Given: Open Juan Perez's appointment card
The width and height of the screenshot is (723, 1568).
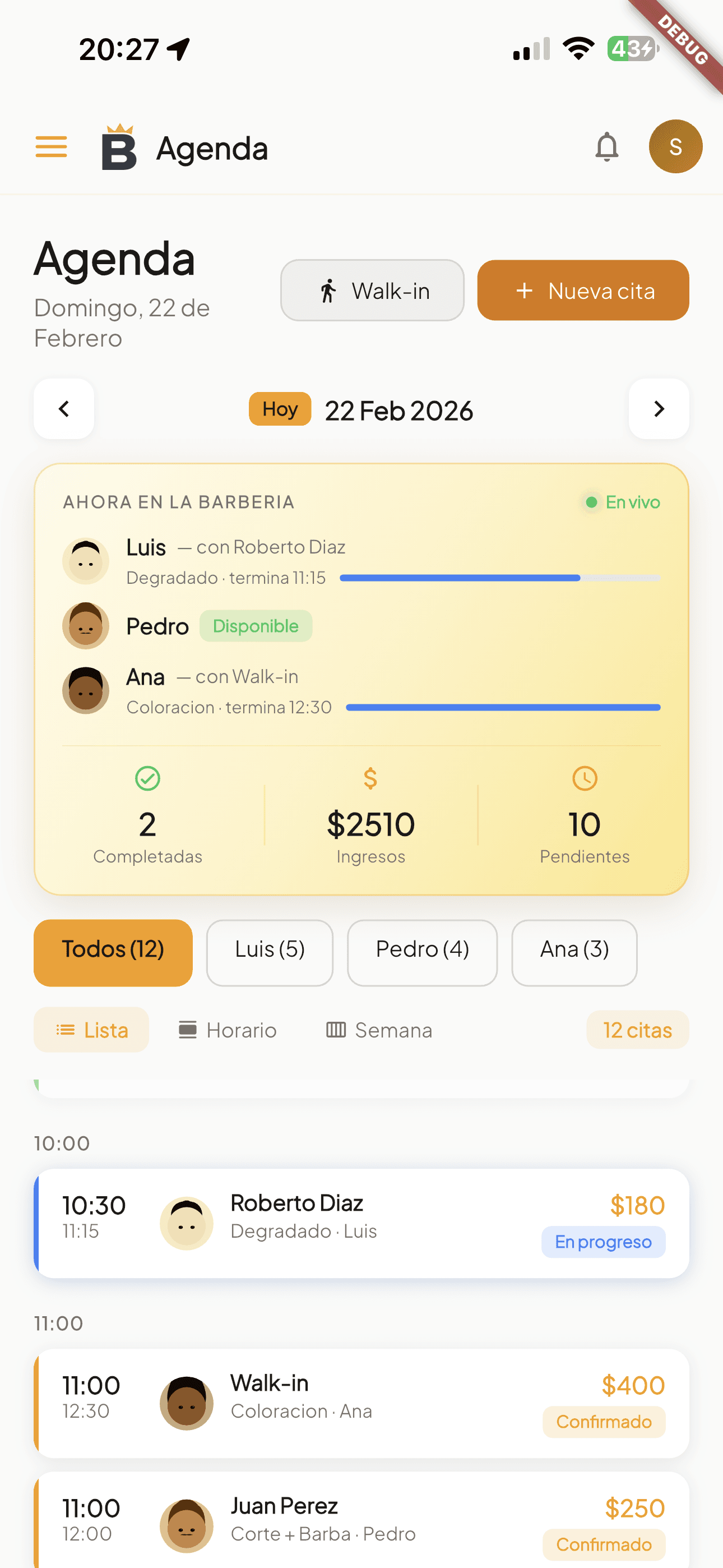Looking at the screenshot, I should (x=361, y=1522).
